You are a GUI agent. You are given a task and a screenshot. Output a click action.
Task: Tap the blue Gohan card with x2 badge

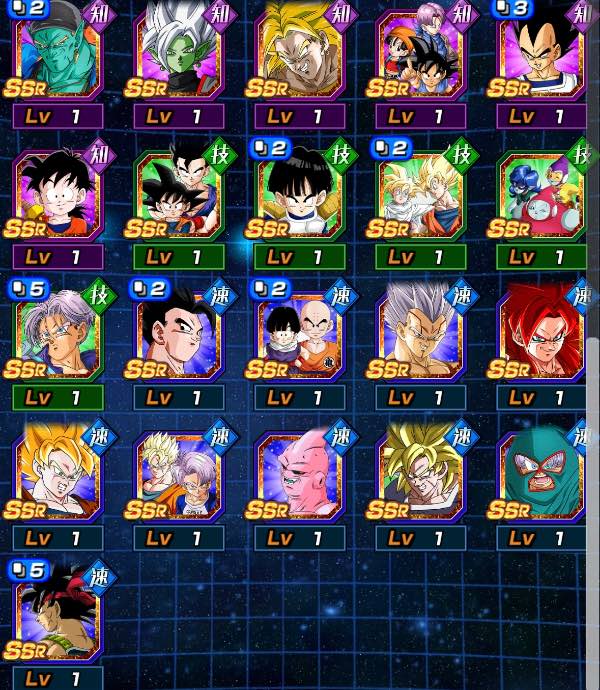click(x=179, y=337)
